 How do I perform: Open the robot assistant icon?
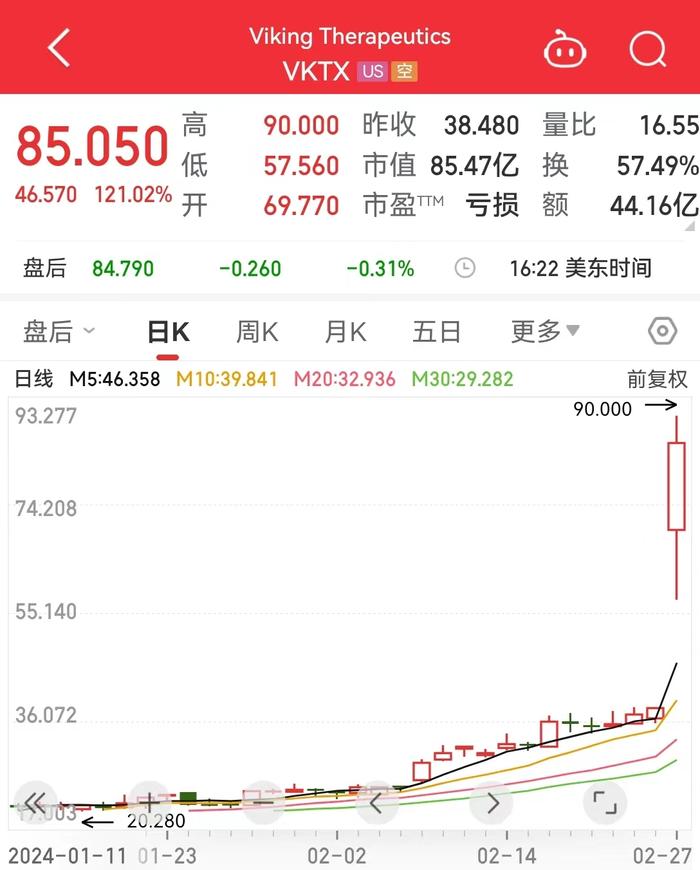click(565, 47)
